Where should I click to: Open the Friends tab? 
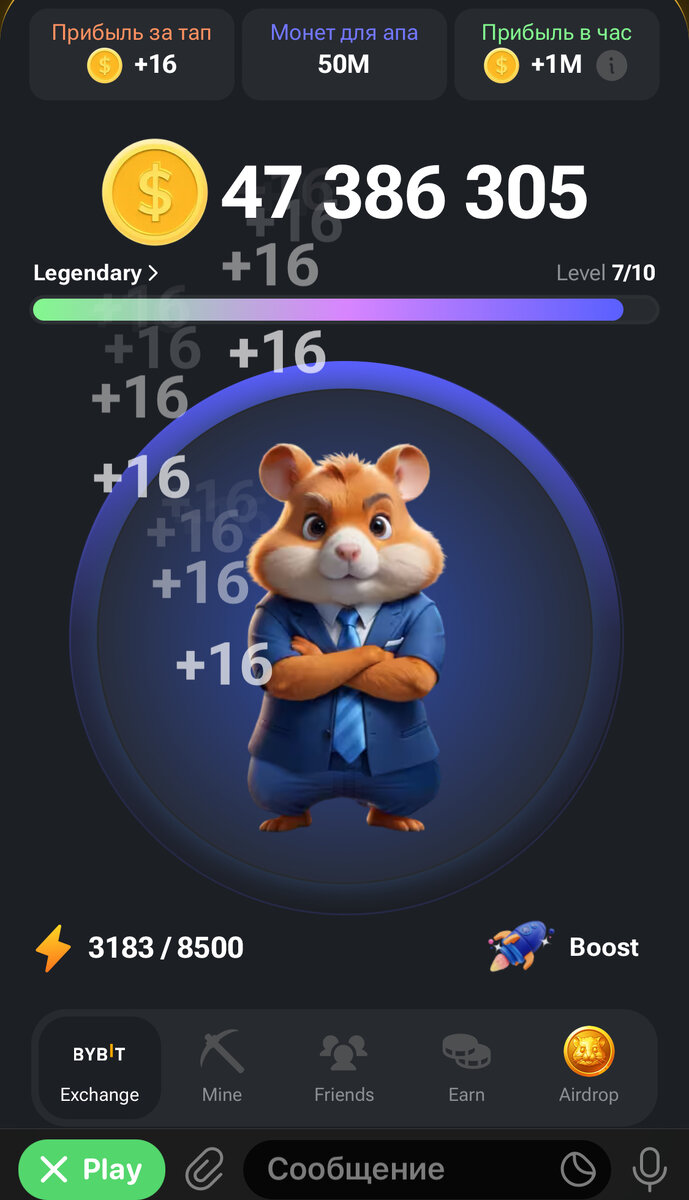point(344,1068)
